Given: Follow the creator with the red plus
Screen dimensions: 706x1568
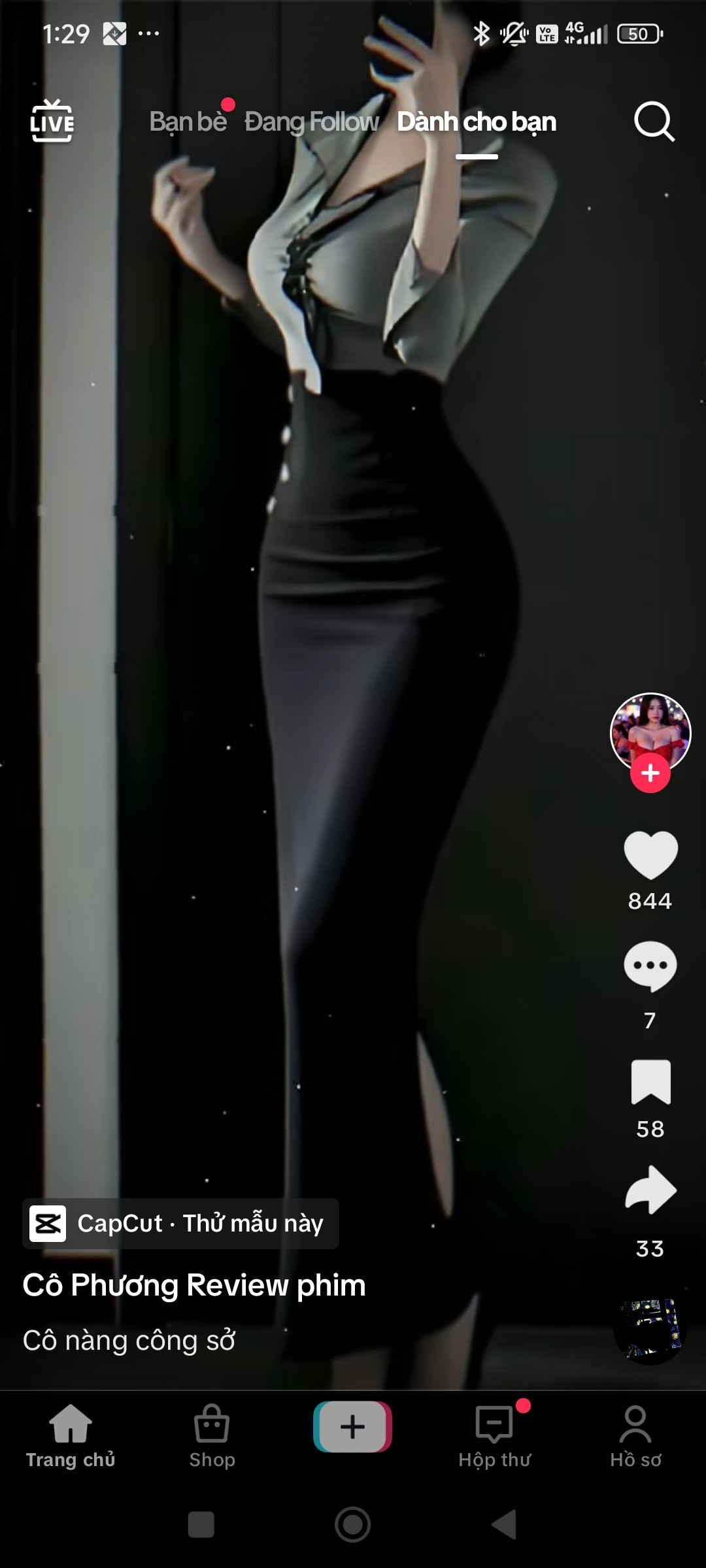Looking at the screenshot, I should [650, 774].
